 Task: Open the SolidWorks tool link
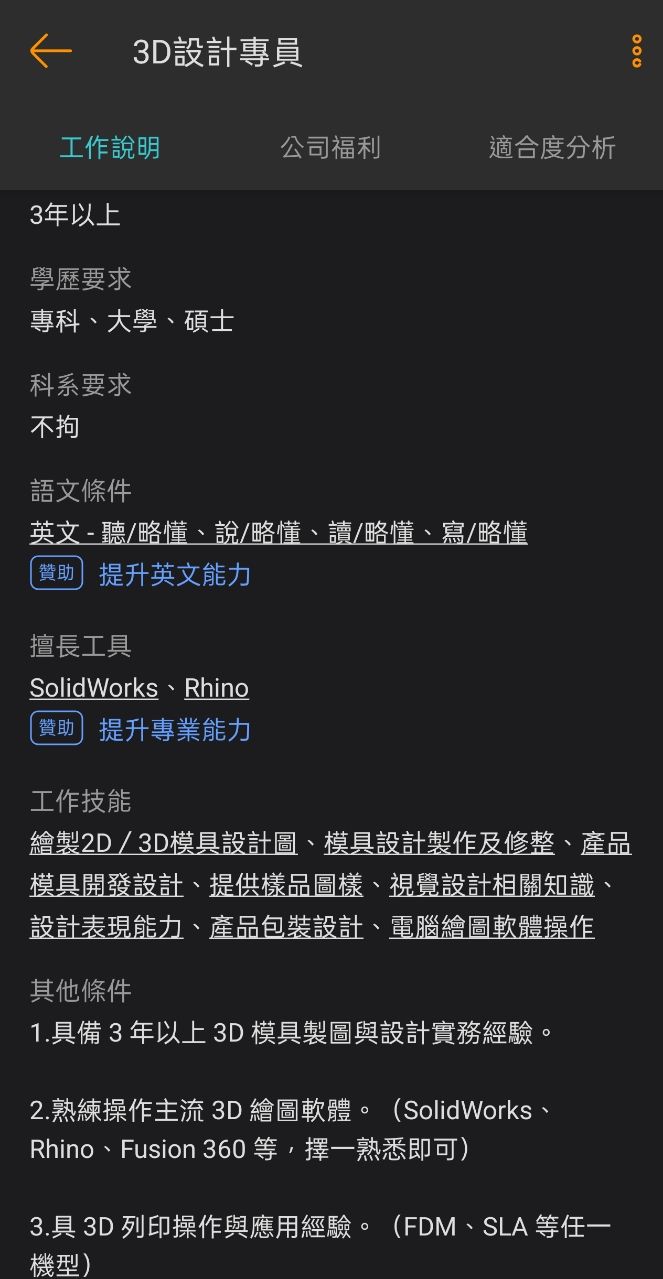[94, 688]
